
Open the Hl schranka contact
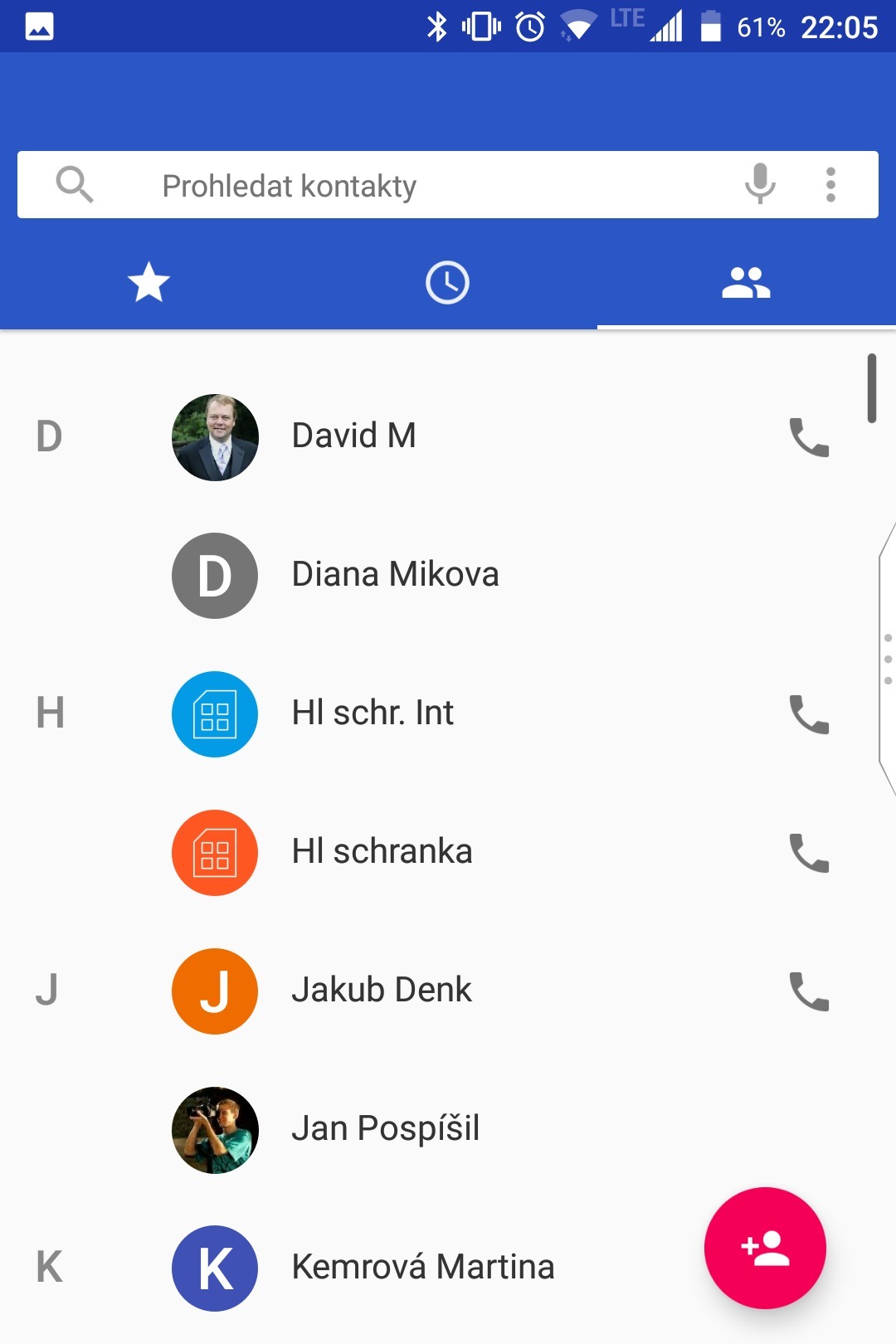point(382,852)
